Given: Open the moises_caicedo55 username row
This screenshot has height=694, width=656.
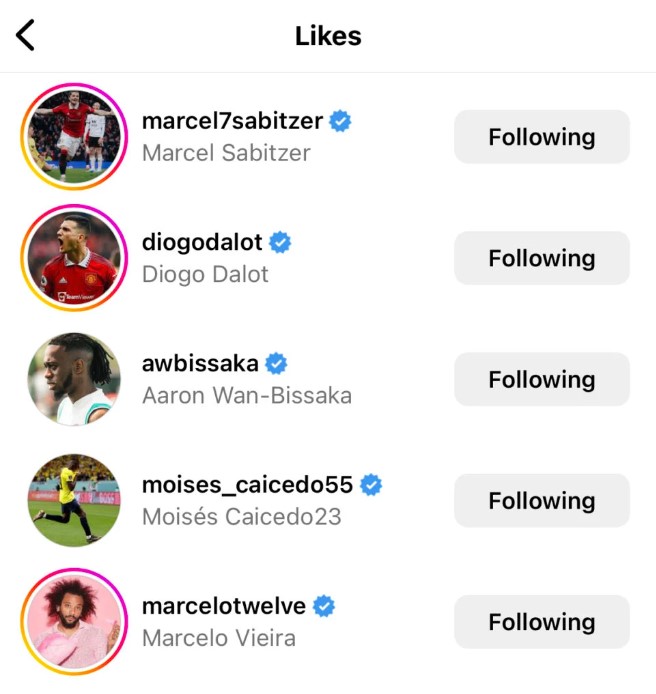Looking at the screenshot, I should (x=247, y=486).
